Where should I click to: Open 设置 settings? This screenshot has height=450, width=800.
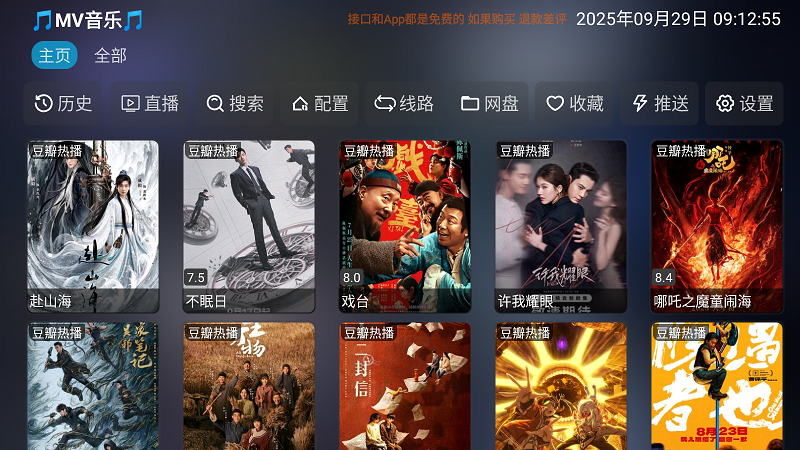tap(745, 103)
